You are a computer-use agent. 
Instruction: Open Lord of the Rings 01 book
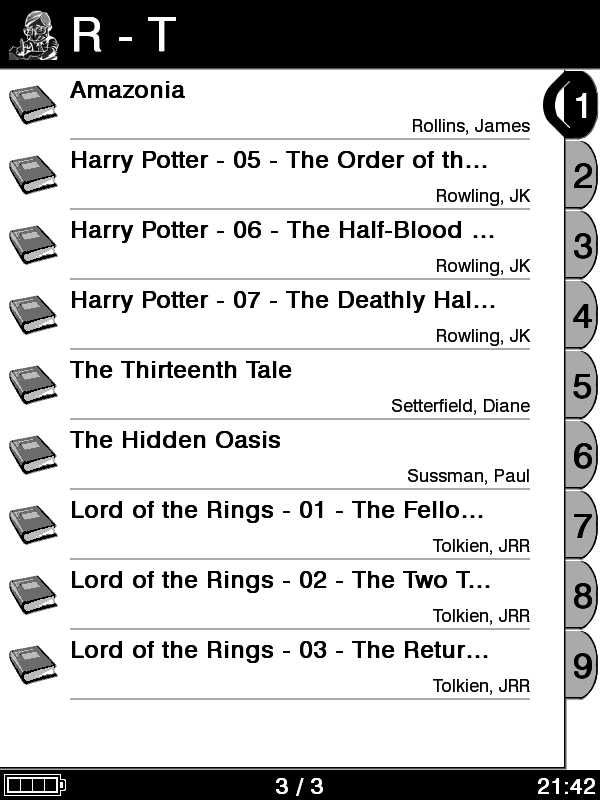280,524
